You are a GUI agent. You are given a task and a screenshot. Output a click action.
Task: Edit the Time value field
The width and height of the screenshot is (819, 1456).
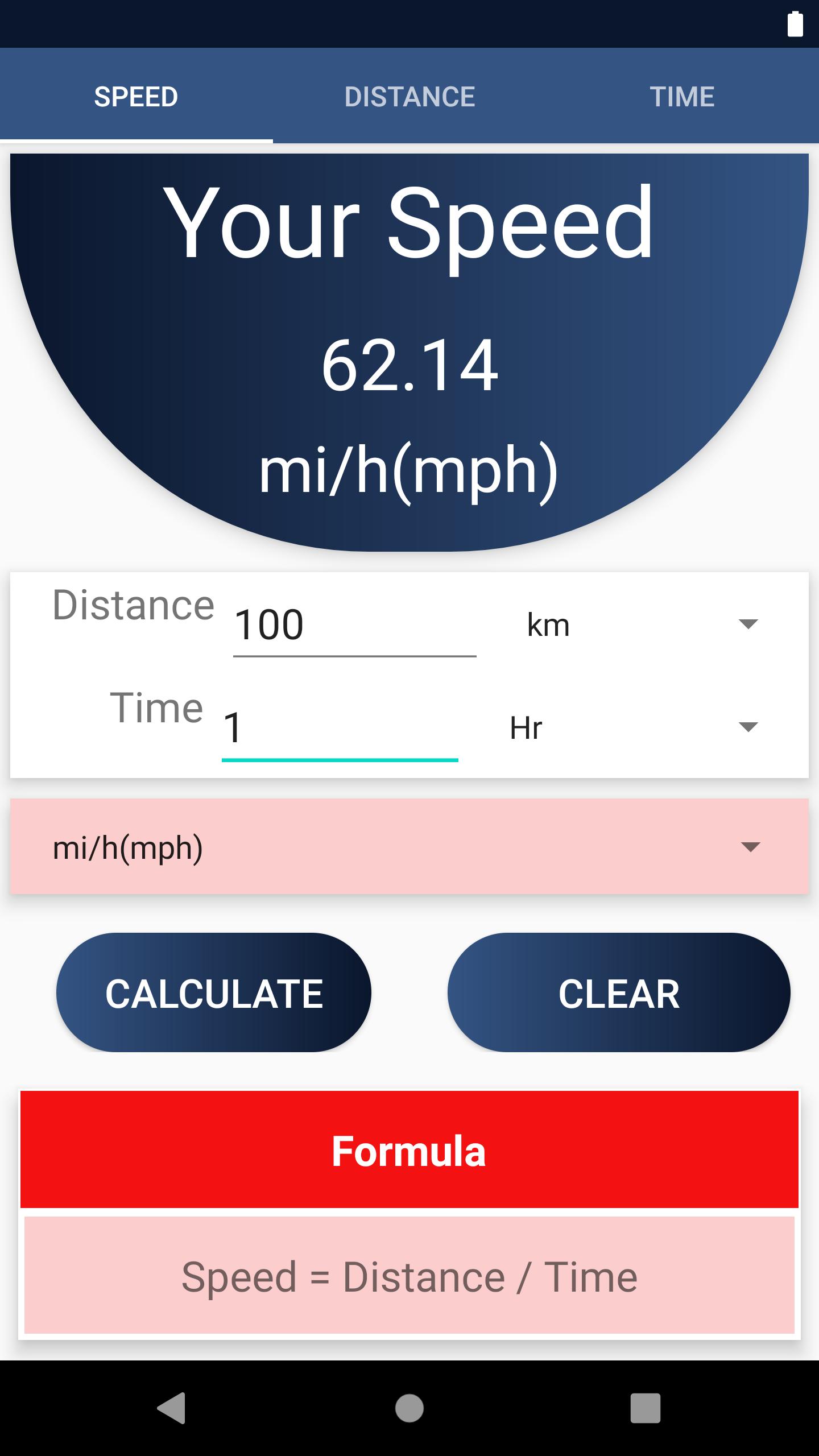point(340,729)
